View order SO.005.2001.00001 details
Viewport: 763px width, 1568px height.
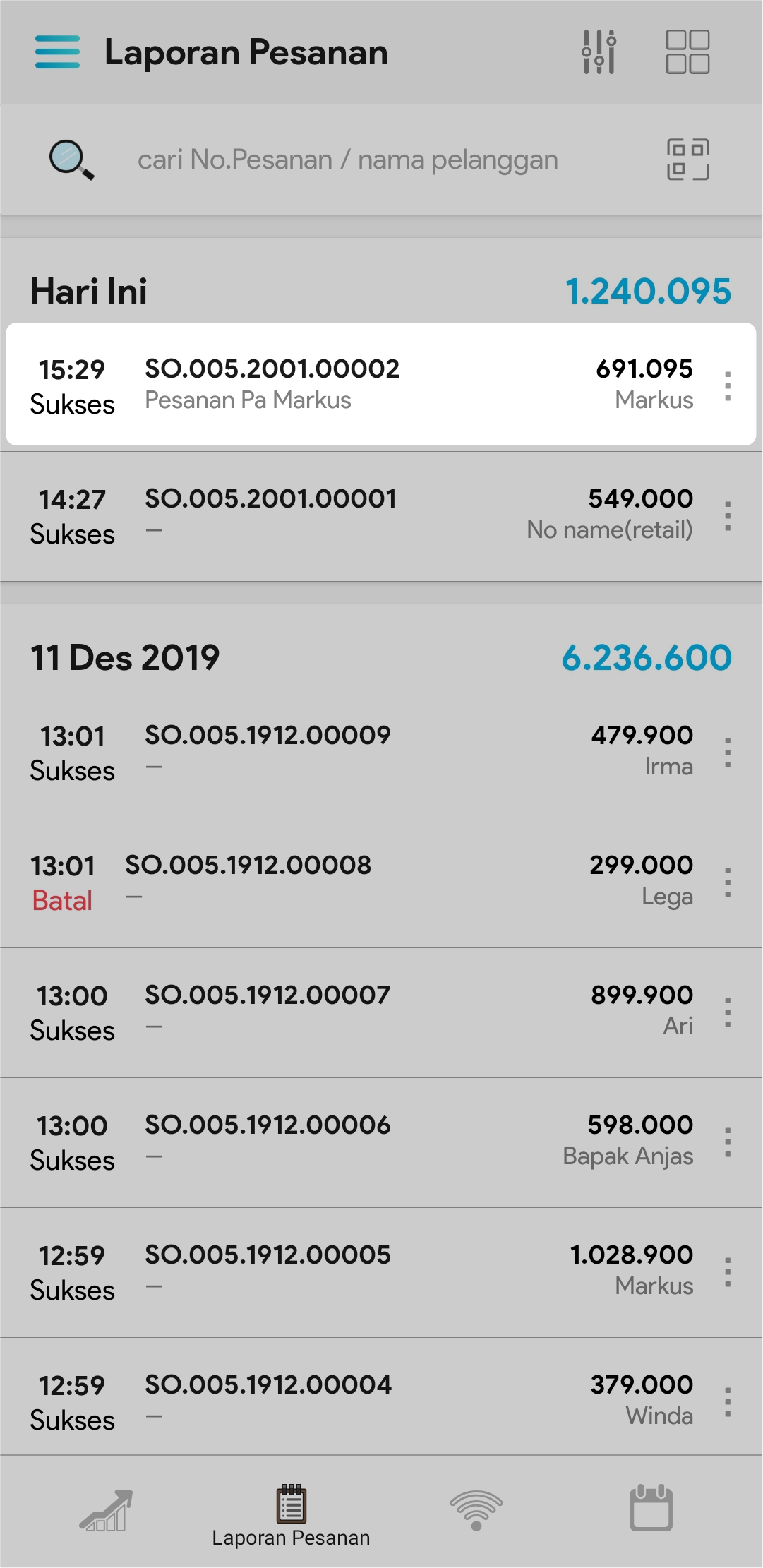click(x=353, y=515)
